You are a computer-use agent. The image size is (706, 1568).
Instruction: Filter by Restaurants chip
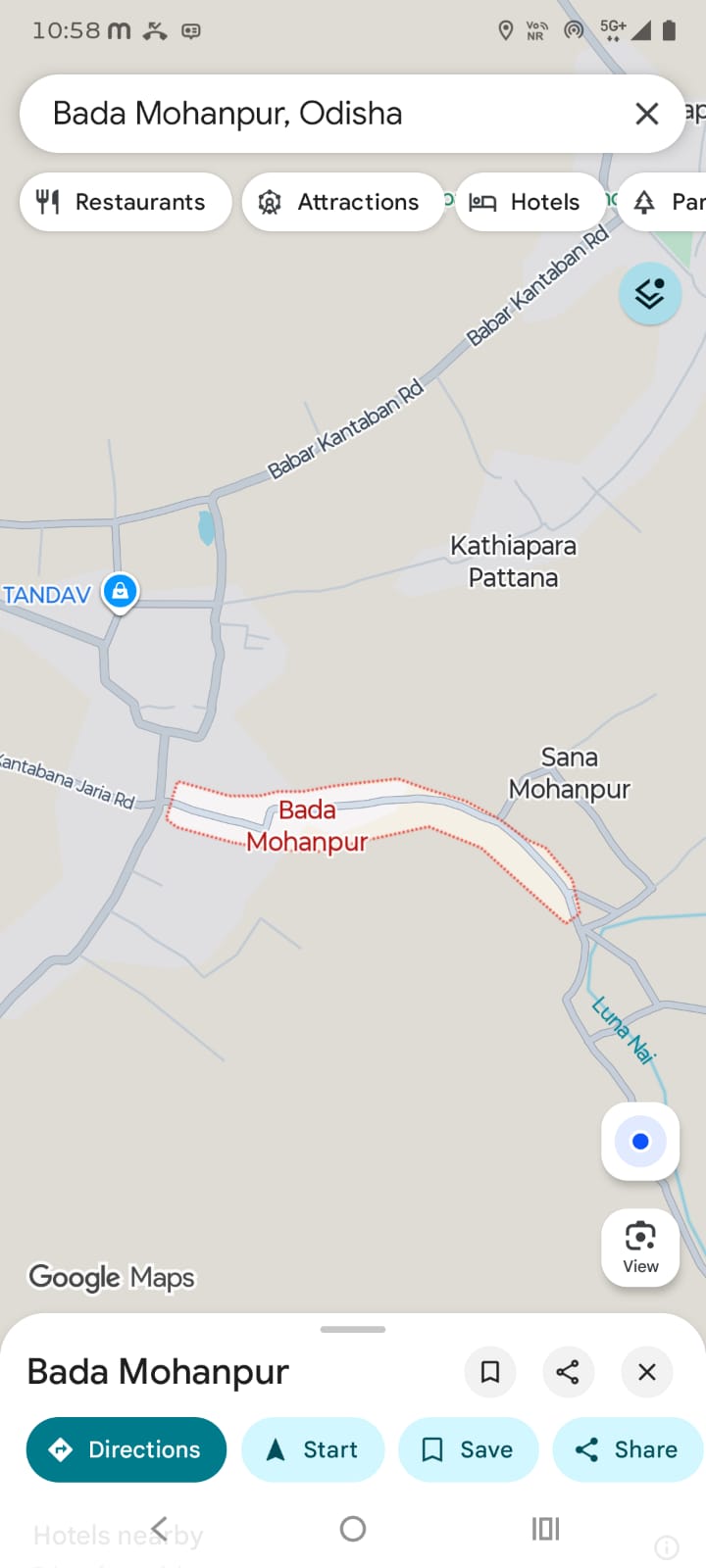point(125,202)
